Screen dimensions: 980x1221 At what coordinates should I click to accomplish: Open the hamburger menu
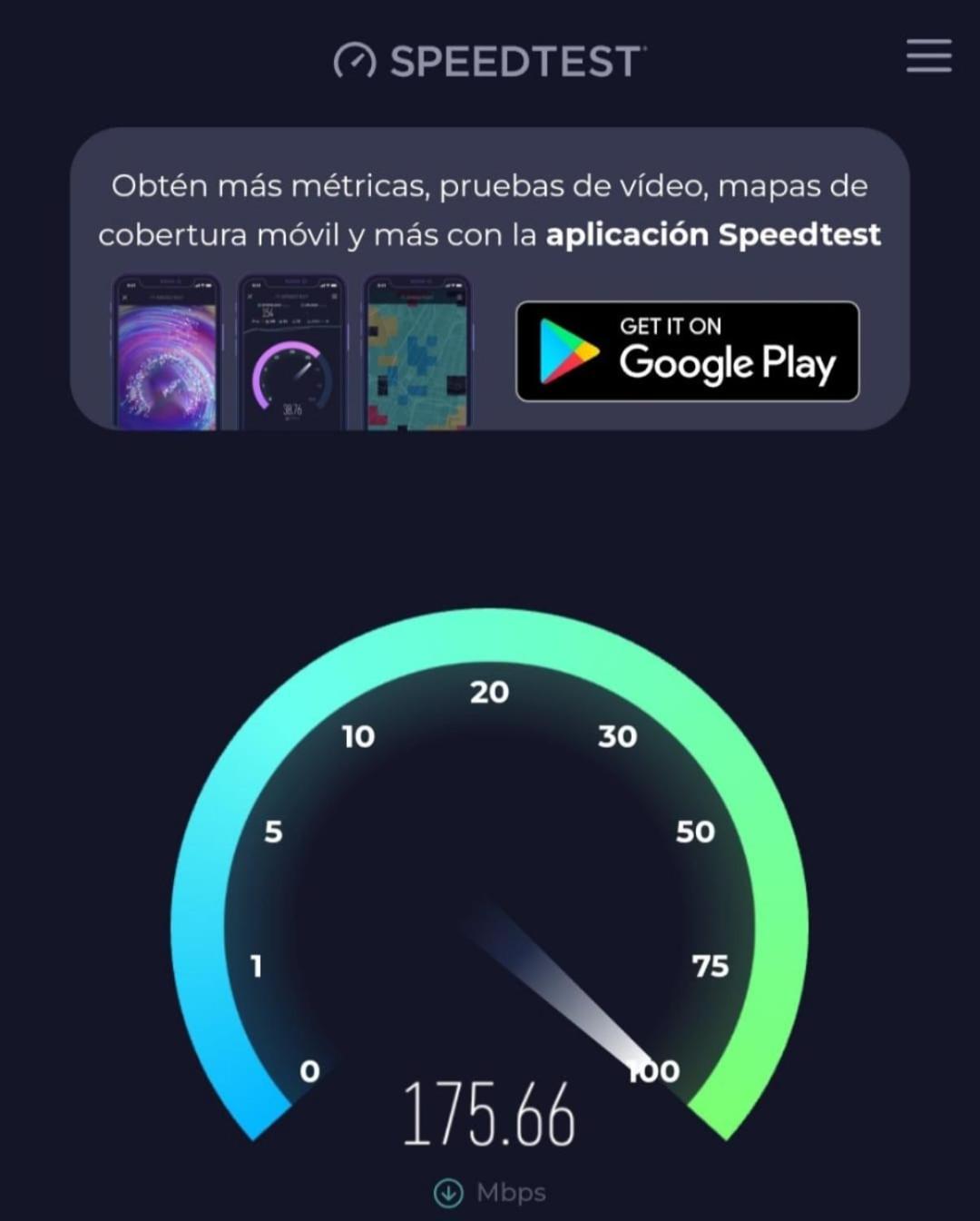click(x=928, y=55)
